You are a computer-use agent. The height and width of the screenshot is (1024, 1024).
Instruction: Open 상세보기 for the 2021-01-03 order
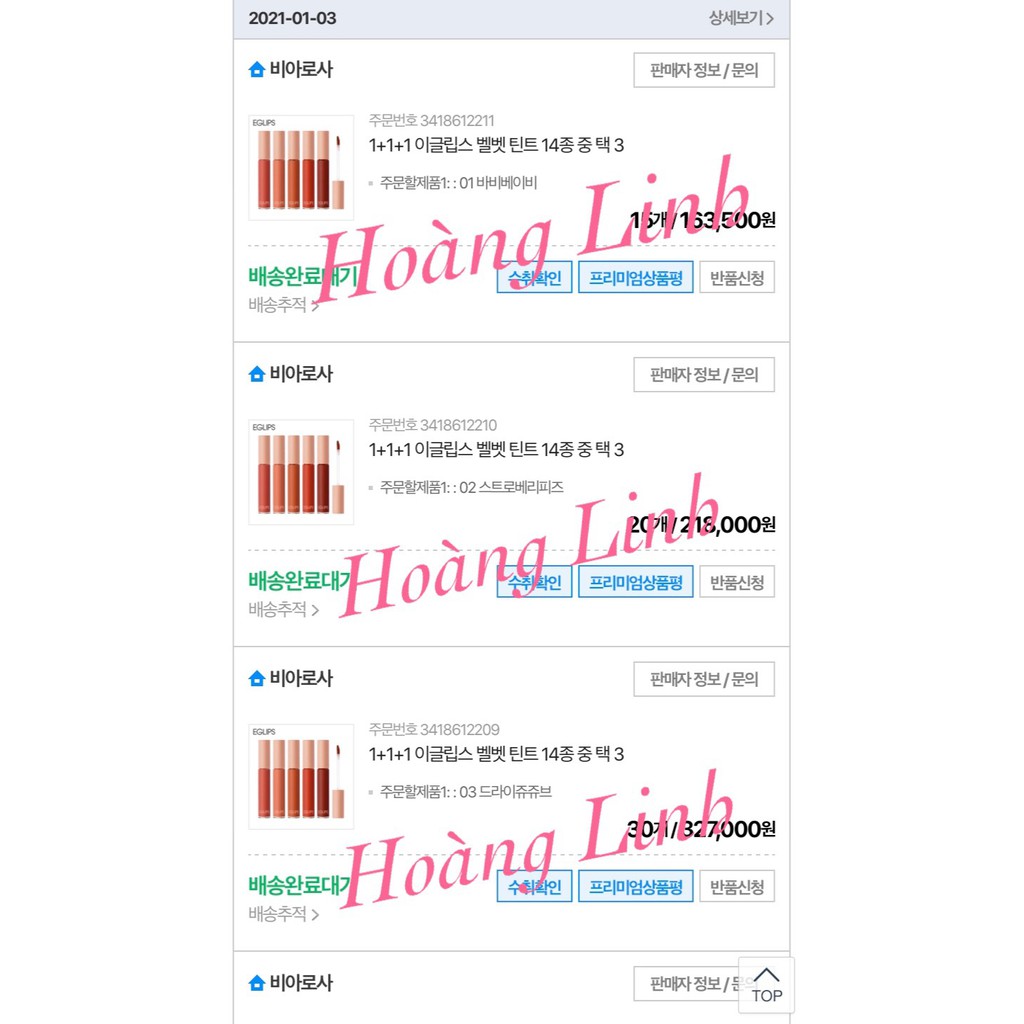click(x=741, y=18)
